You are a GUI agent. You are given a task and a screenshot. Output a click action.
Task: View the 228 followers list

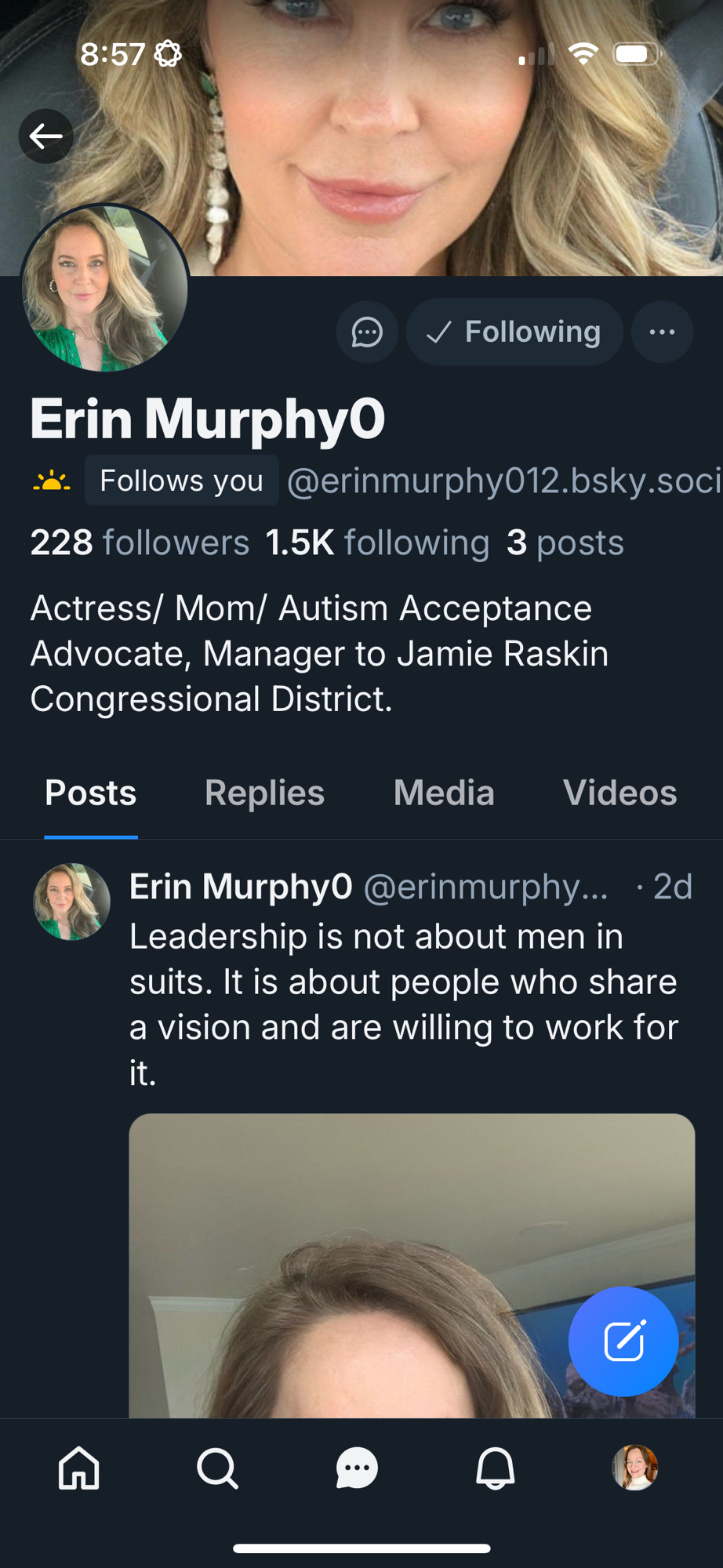pos(140,543)
